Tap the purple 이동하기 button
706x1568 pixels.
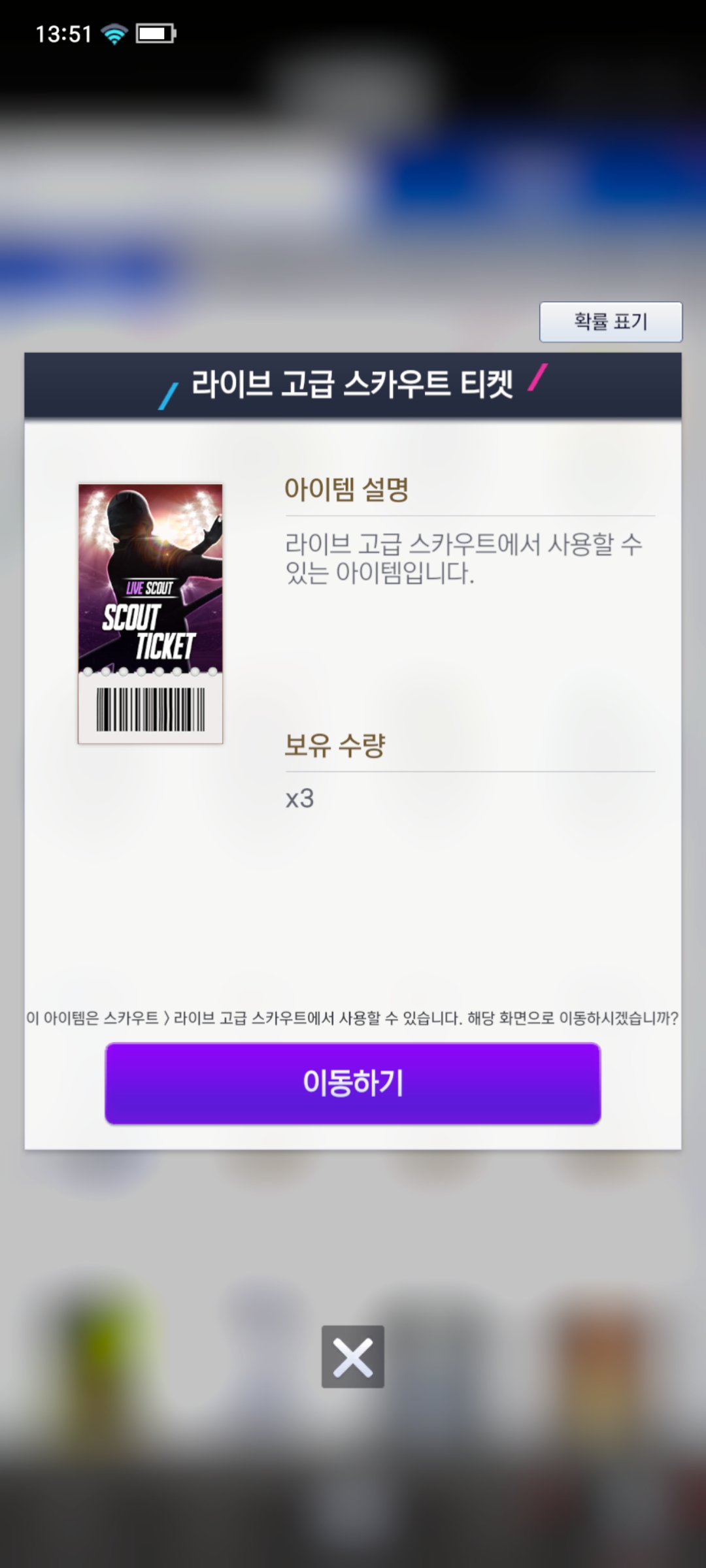pos(353,1083)
